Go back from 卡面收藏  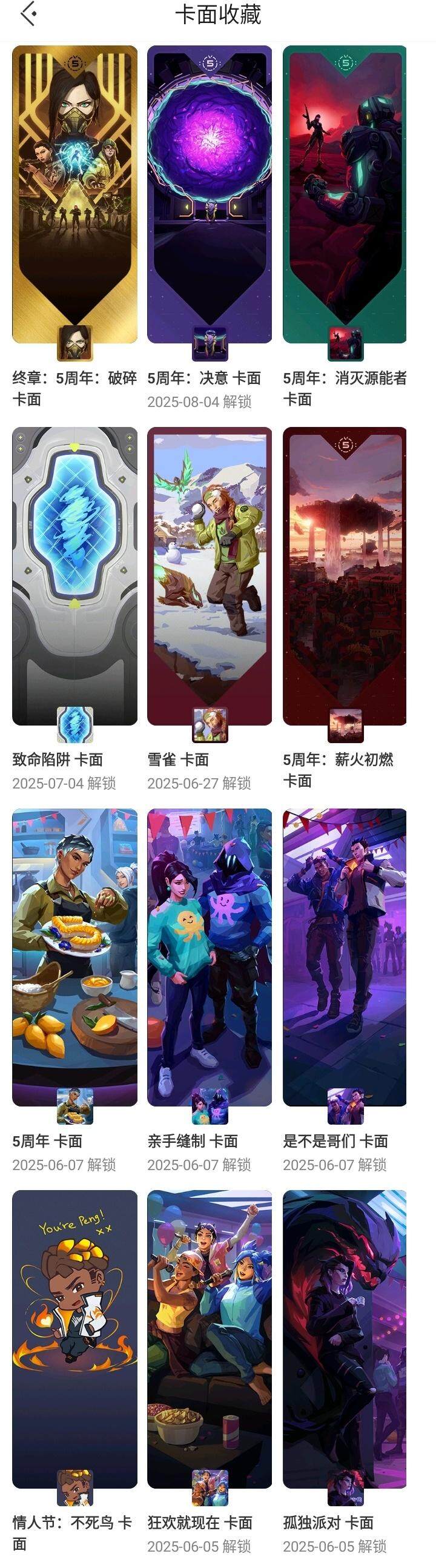click(x=28, y=14)
